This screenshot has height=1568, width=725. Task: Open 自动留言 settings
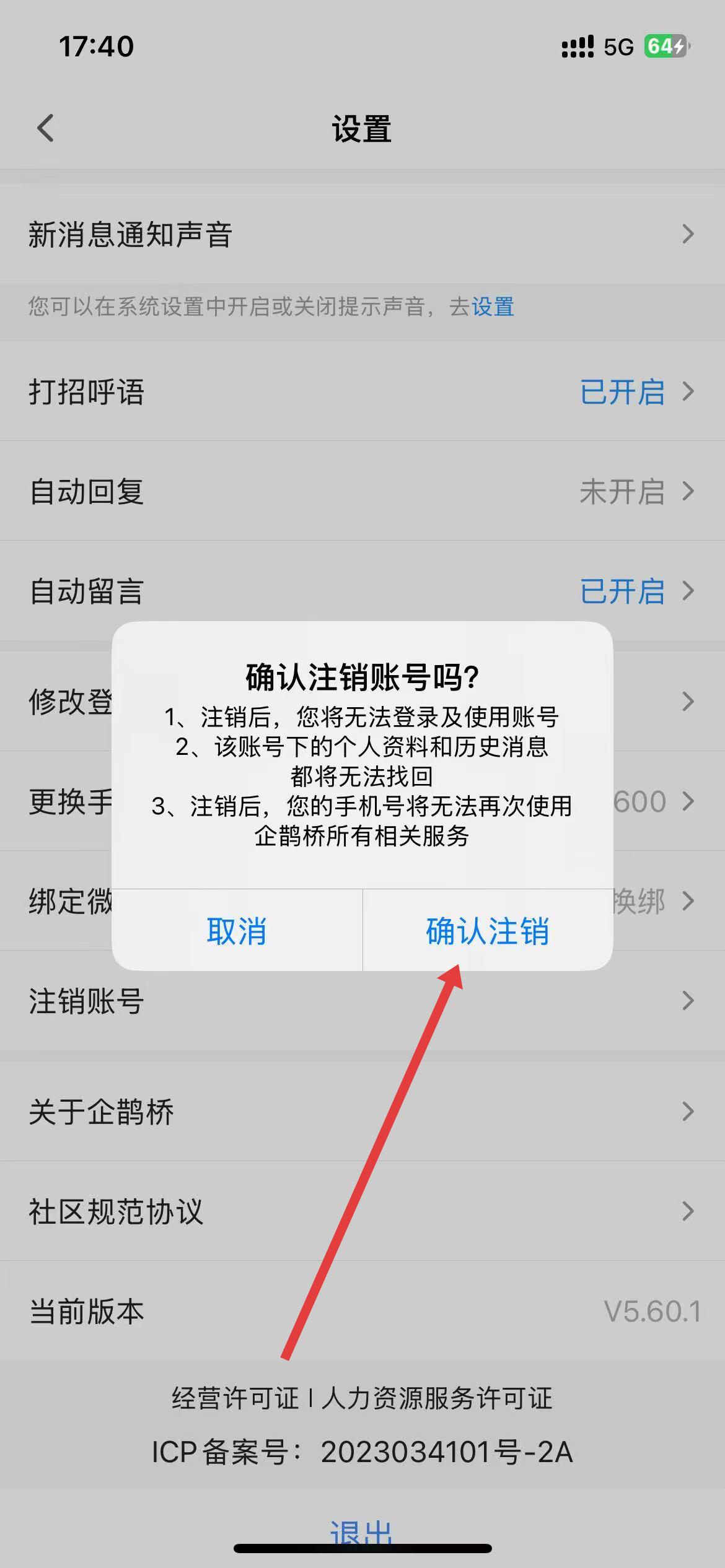362,590
